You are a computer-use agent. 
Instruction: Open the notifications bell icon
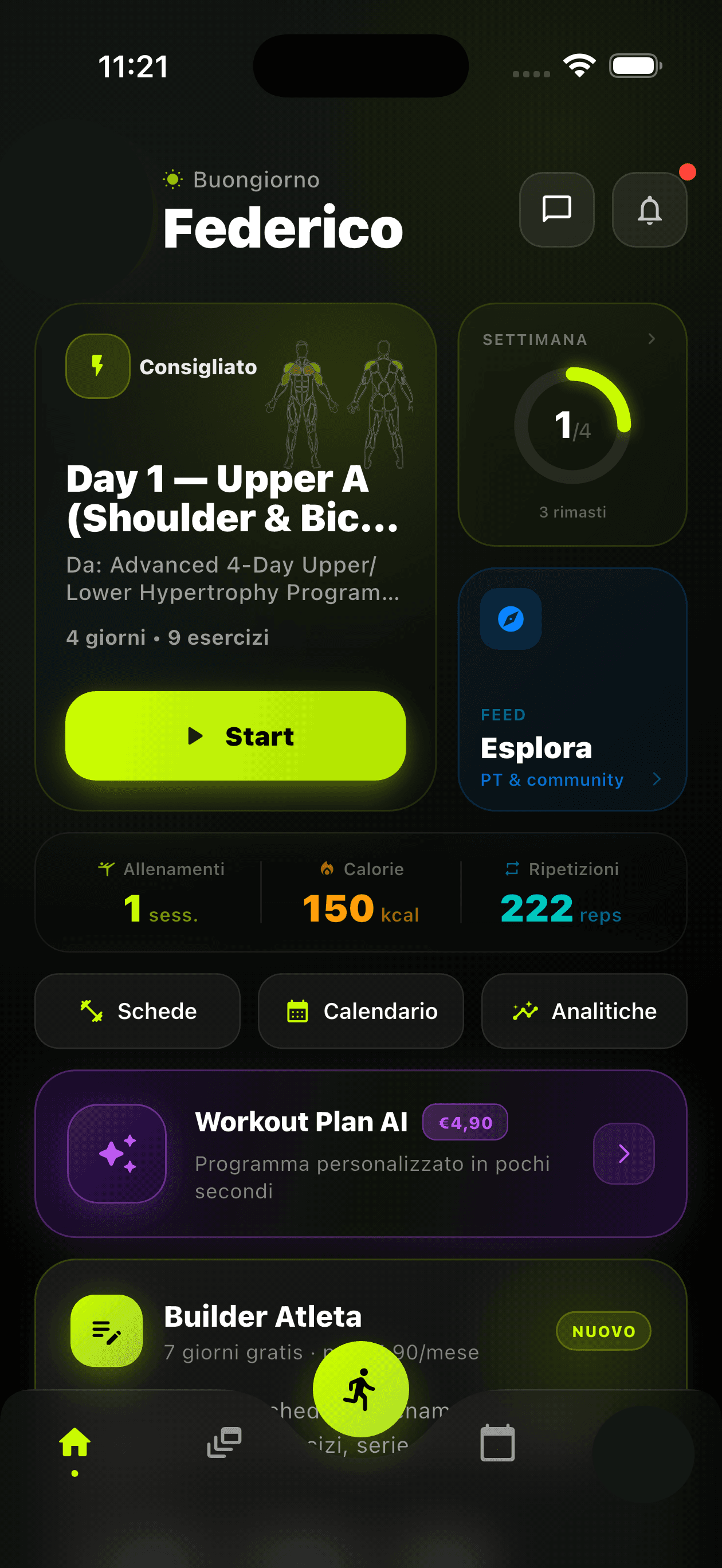click(x=650, y=209)
